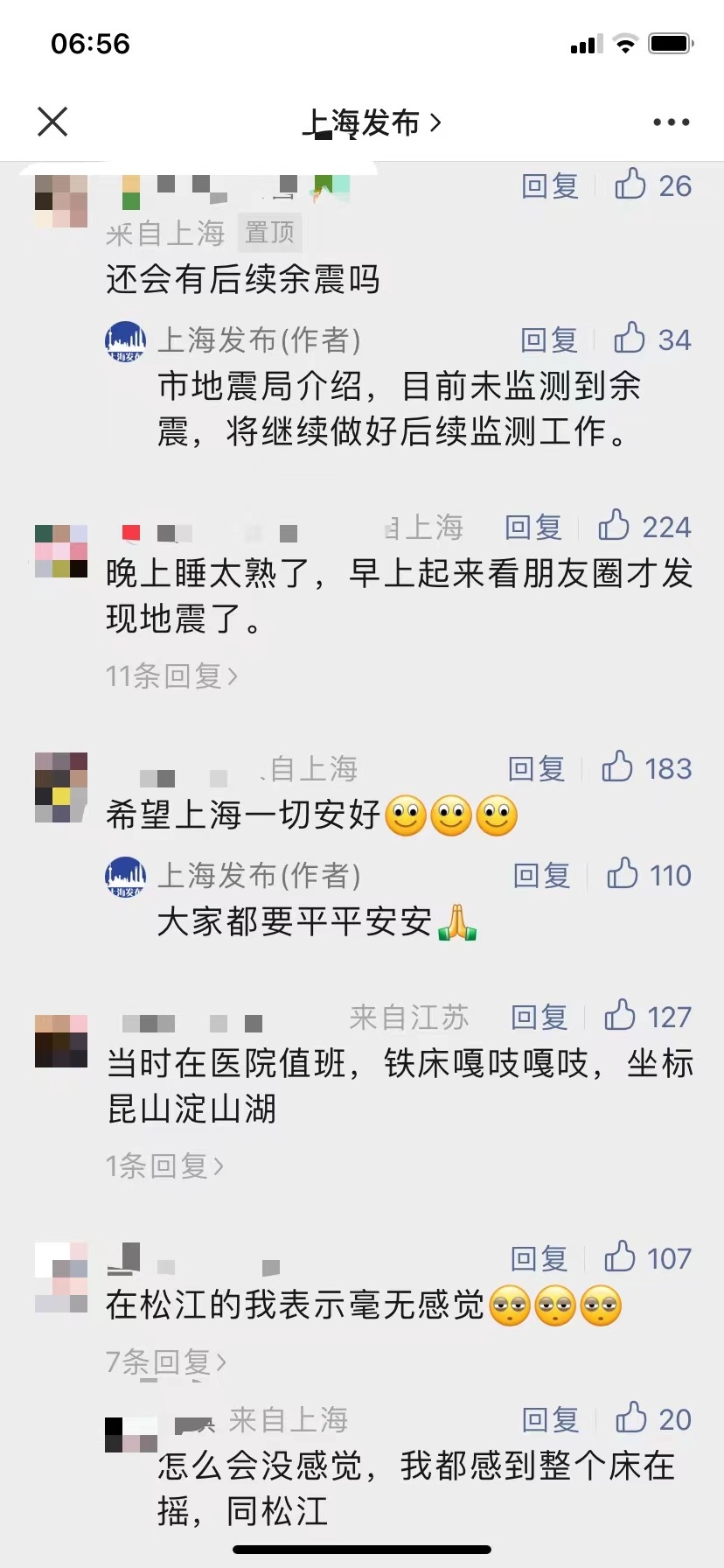
Task: Reply to the comment 晚上睡太熟了
Action: 533,528
